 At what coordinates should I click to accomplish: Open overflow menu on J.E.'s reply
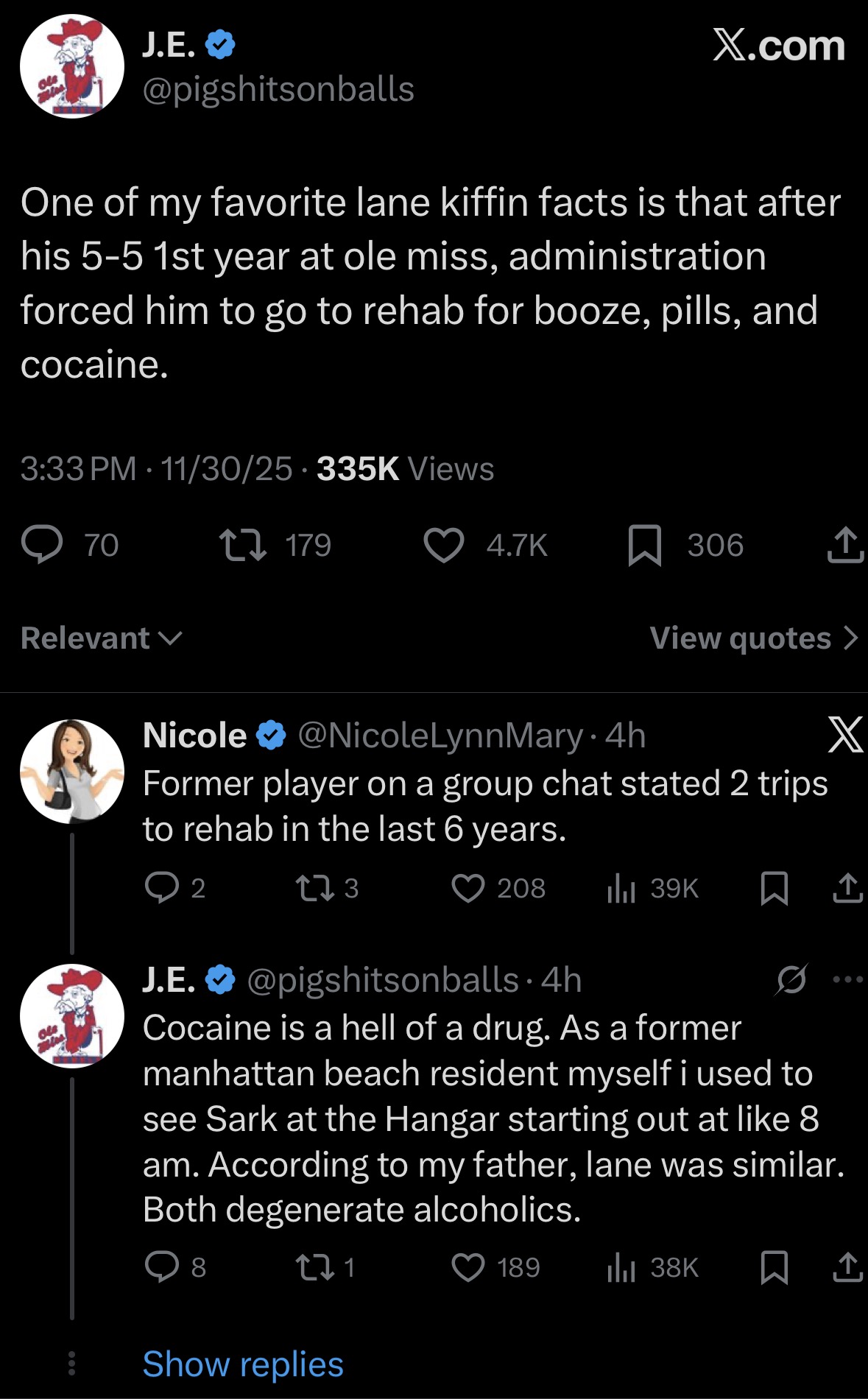[x=847, y=979]
